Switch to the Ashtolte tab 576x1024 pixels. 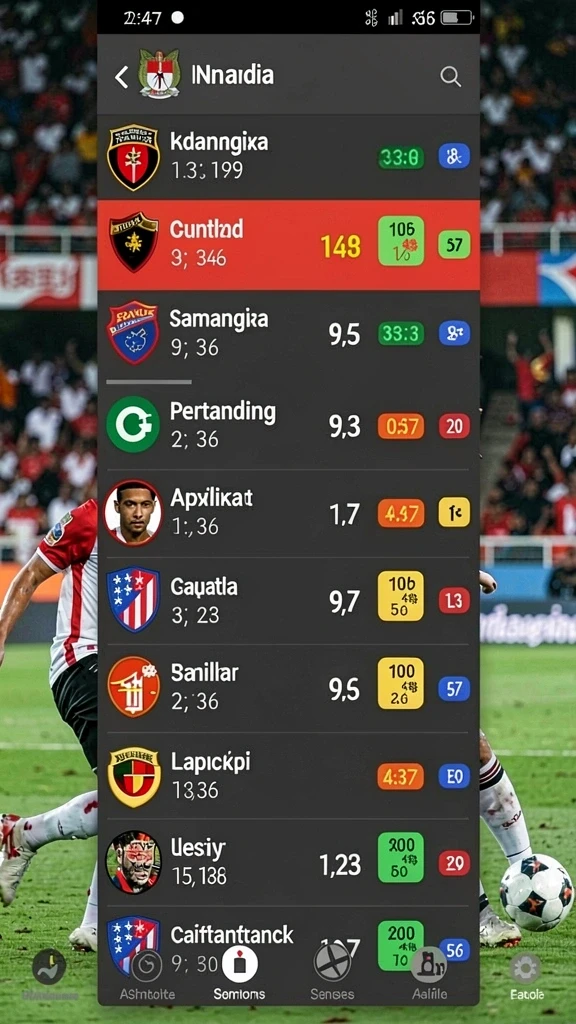[147, 975]
